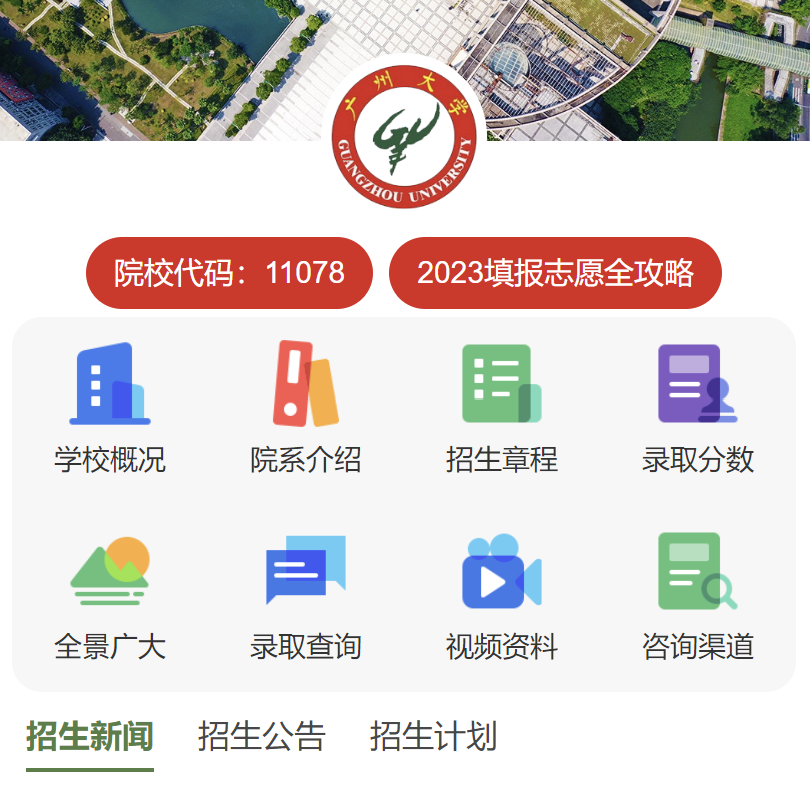
Task: Tap the 院校代码 11078 button
Action: click(229, 273)
